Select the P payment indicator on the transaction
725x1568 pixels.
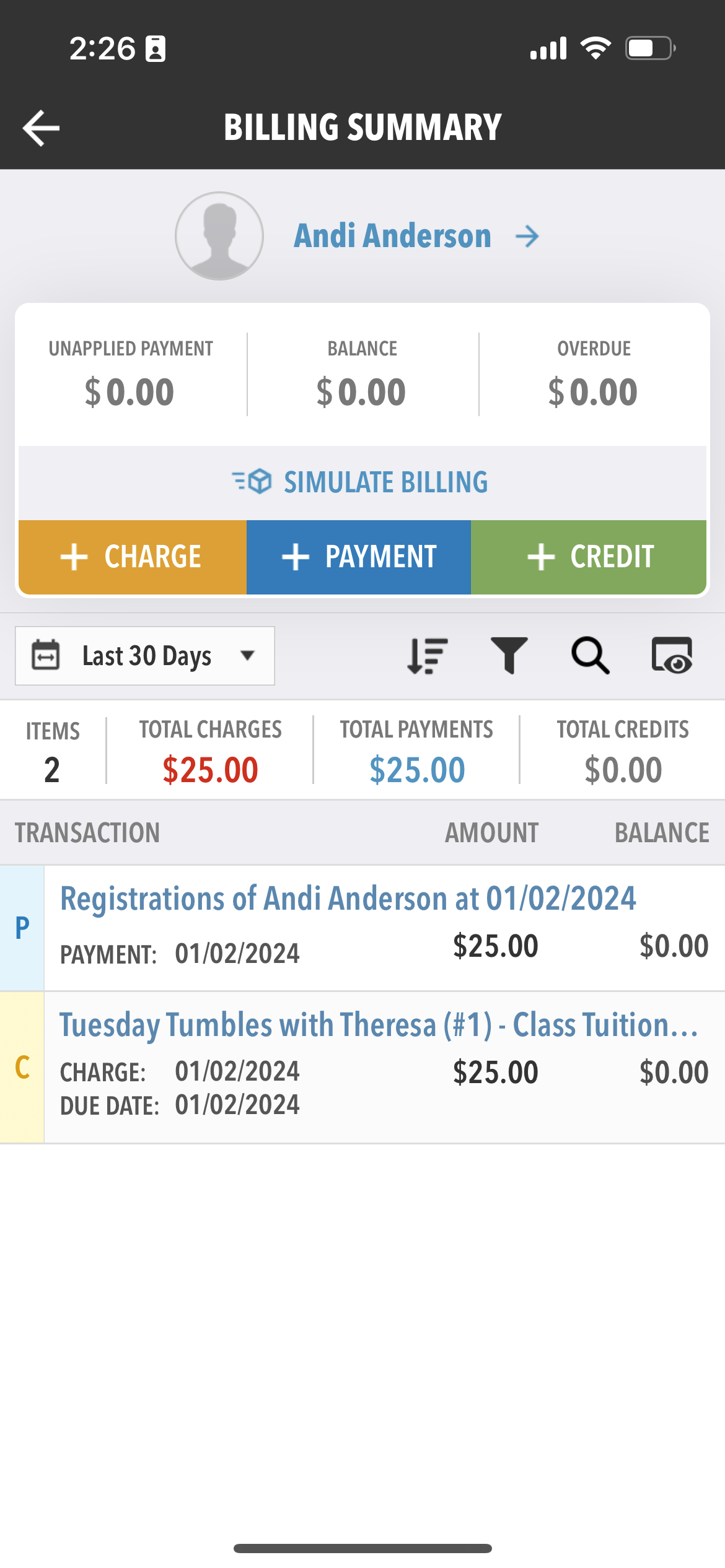pos(22,926)
